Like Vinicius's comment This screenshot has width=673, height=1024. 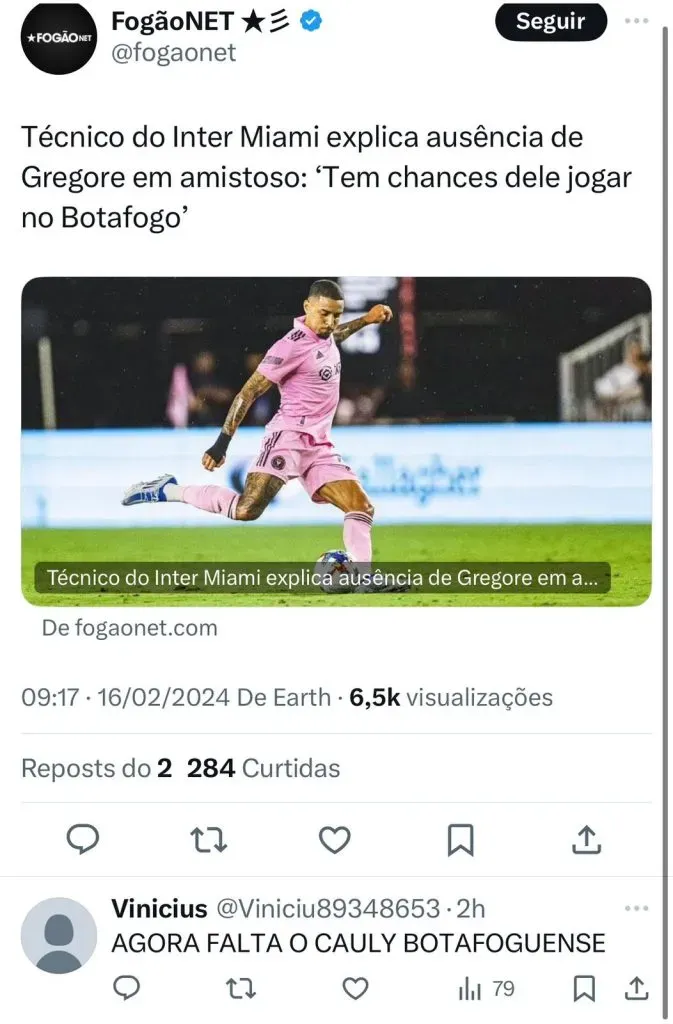pos(356,989)
